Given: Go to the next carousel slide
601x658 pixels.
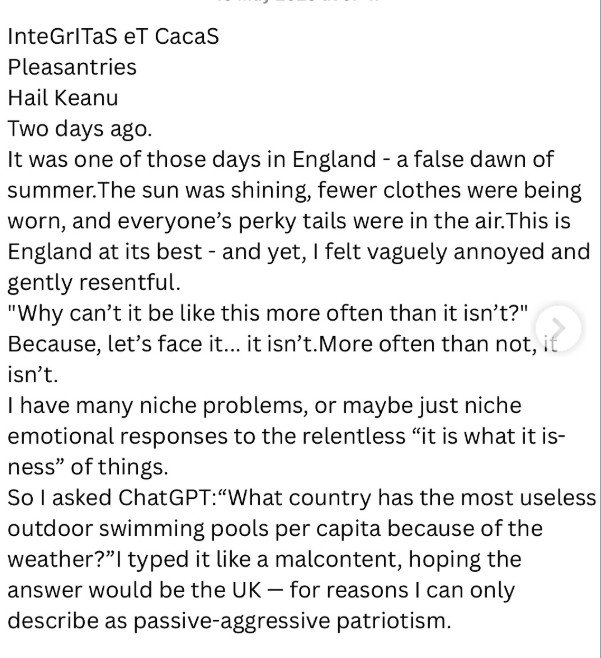Looking at the screenshot, I should pyautogui.click(x=559, y=327).
